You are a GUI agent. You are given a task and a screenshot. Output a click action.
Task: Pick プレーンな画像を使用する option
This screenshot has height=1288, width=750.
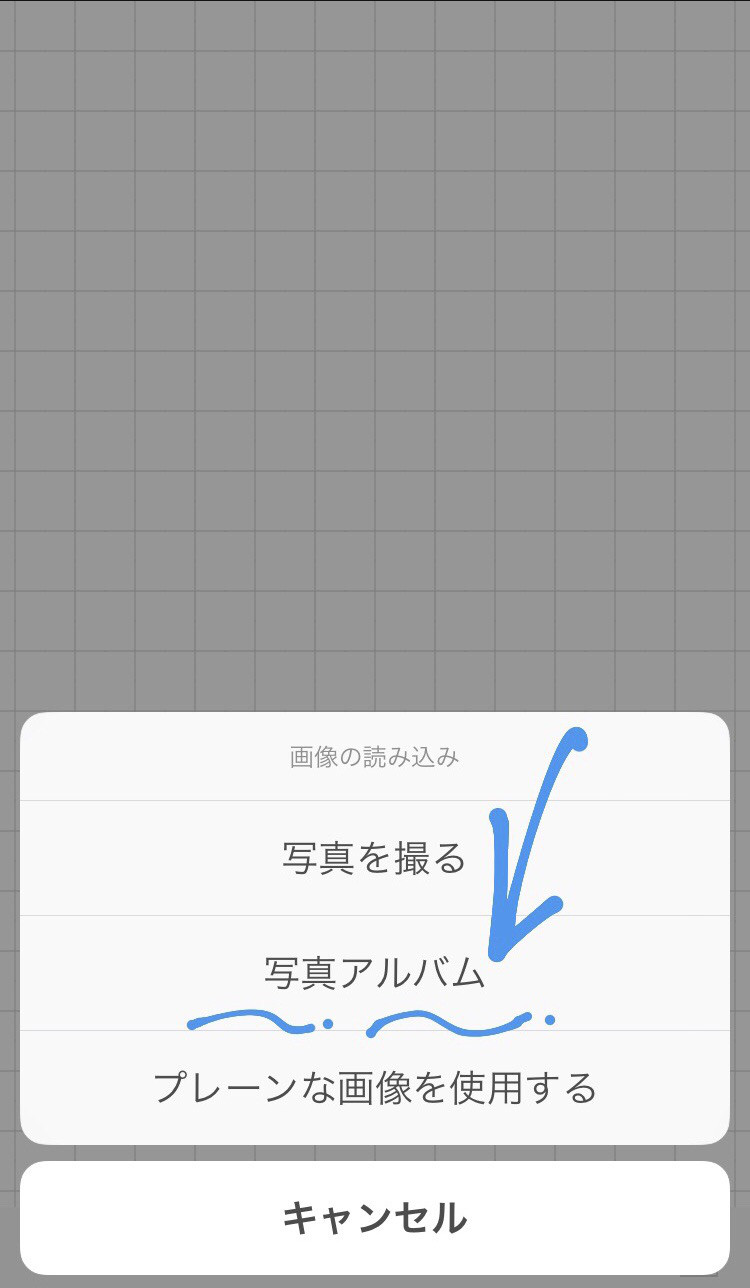click(x=375, y=1088)
